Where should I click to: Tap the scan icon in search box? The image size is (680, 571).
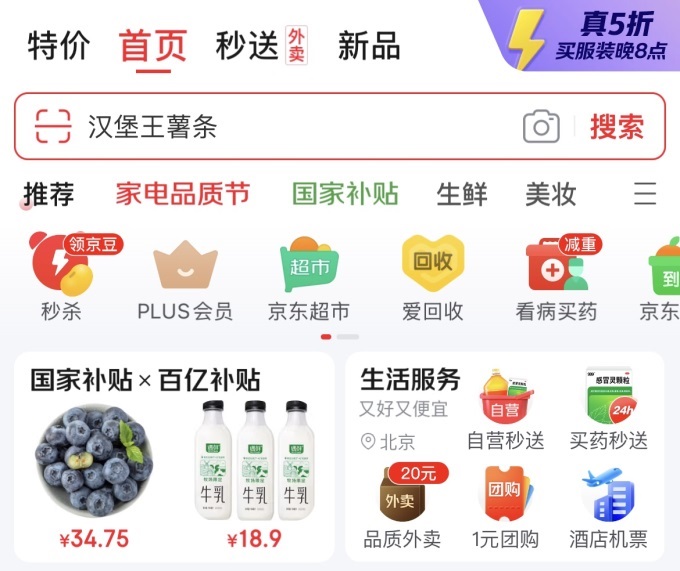tap(53, 126)
